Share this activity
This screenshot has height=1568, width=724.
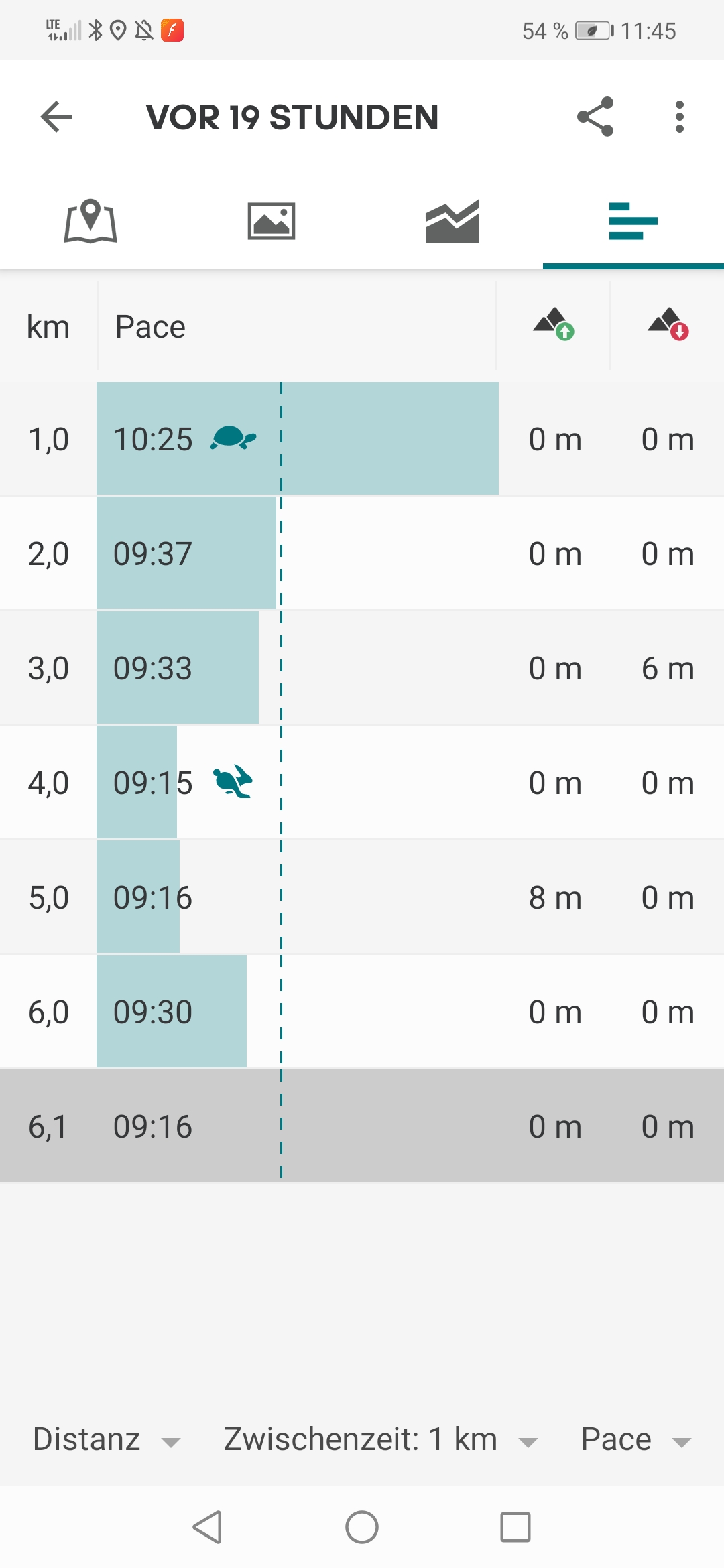click(x=595, y=117)
